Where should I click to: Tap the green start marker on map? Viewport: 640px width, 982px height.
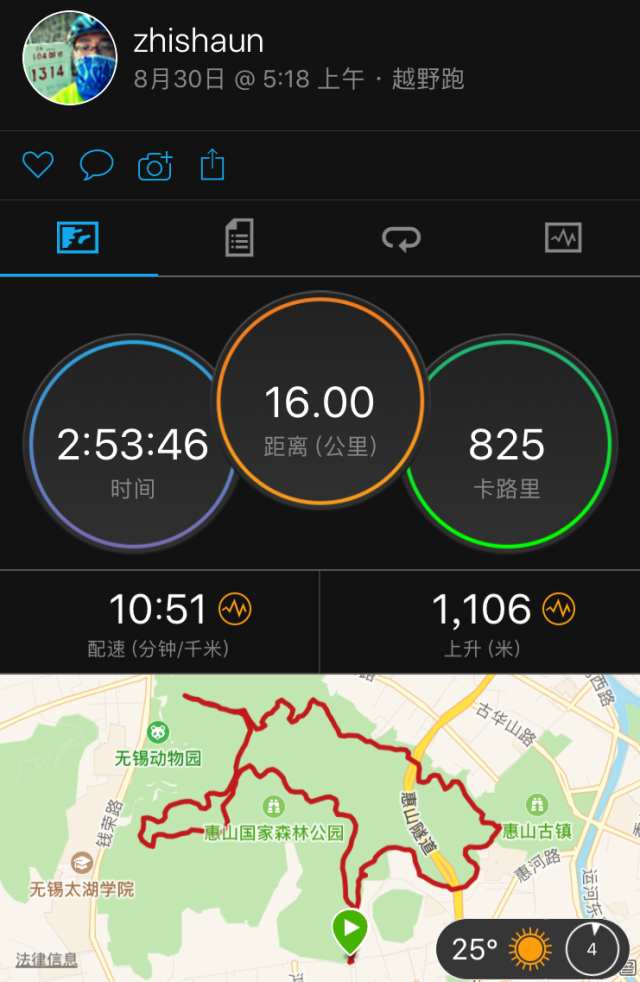click(x=350, y=931)
